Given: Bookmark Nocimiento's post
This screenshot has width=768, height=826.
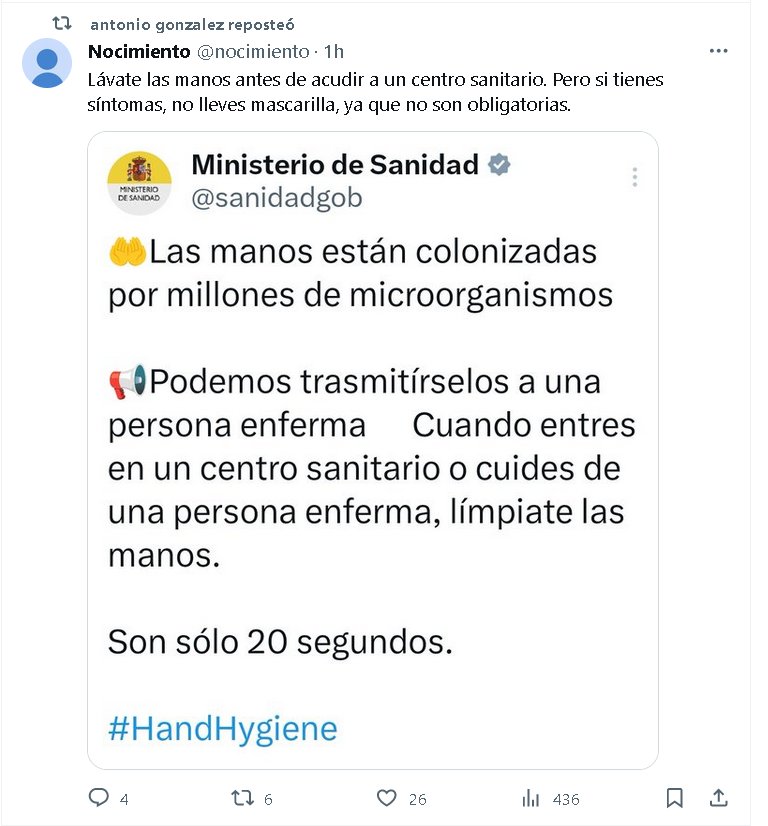Looking at the screenshot, I should pyautogui.click(x=675, y=798).
